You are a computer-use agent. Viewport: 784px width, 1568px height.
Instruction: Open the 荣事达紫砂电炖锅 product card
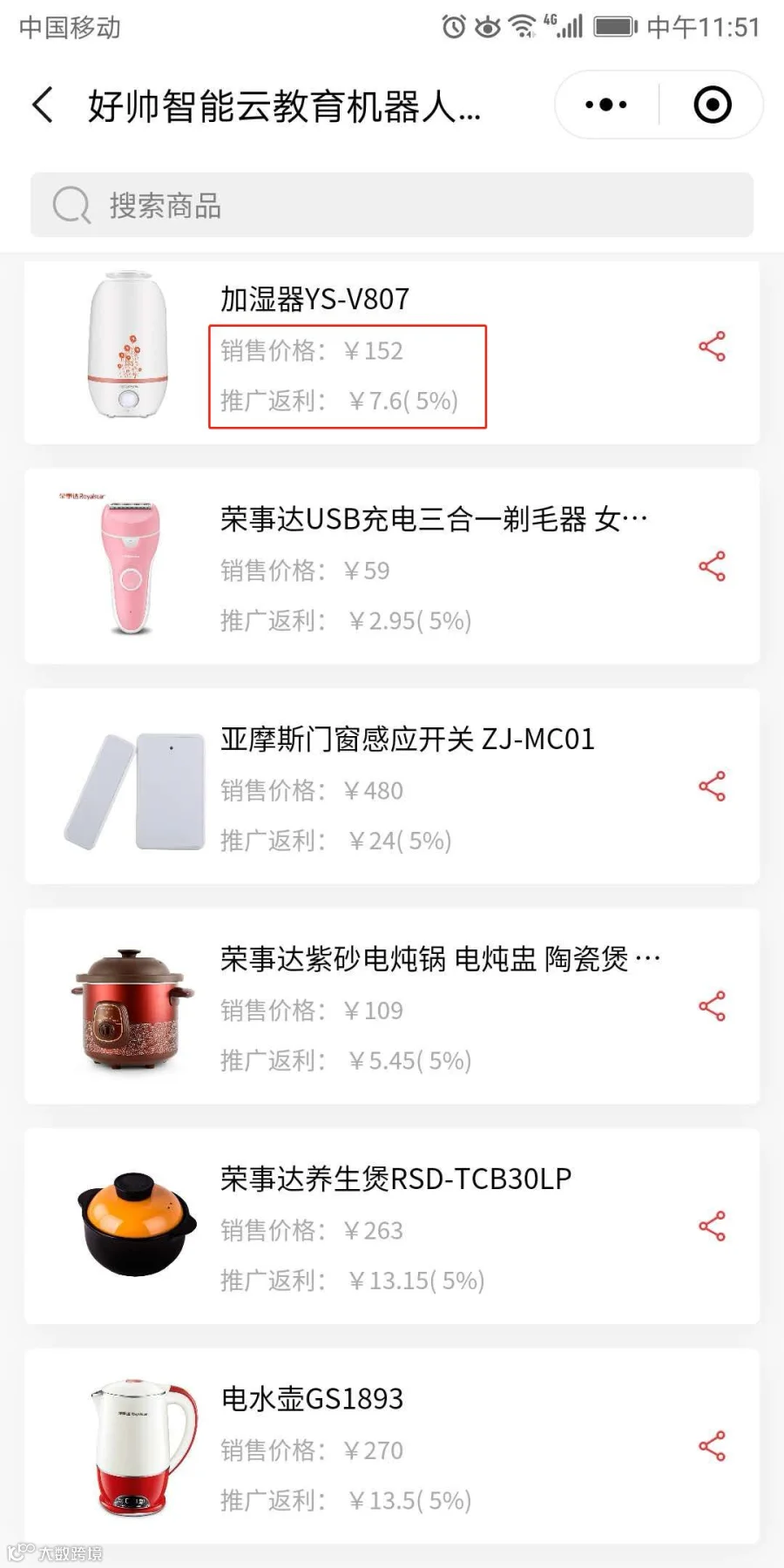coord(392,1006)
